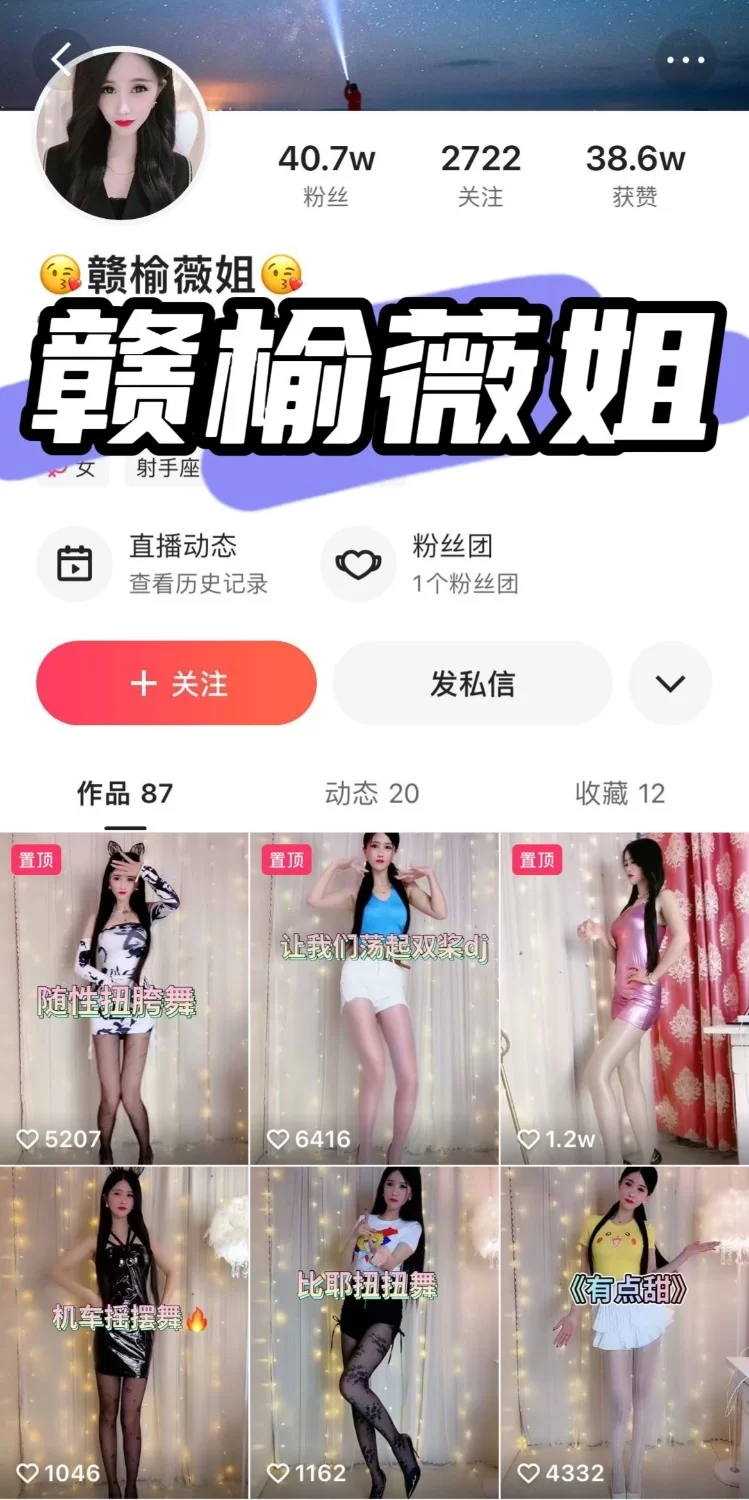Image resolution: width=749 pixels, height=1500 pixels.
Task: Follow this user with 关注 button
Action: (176, 683)
